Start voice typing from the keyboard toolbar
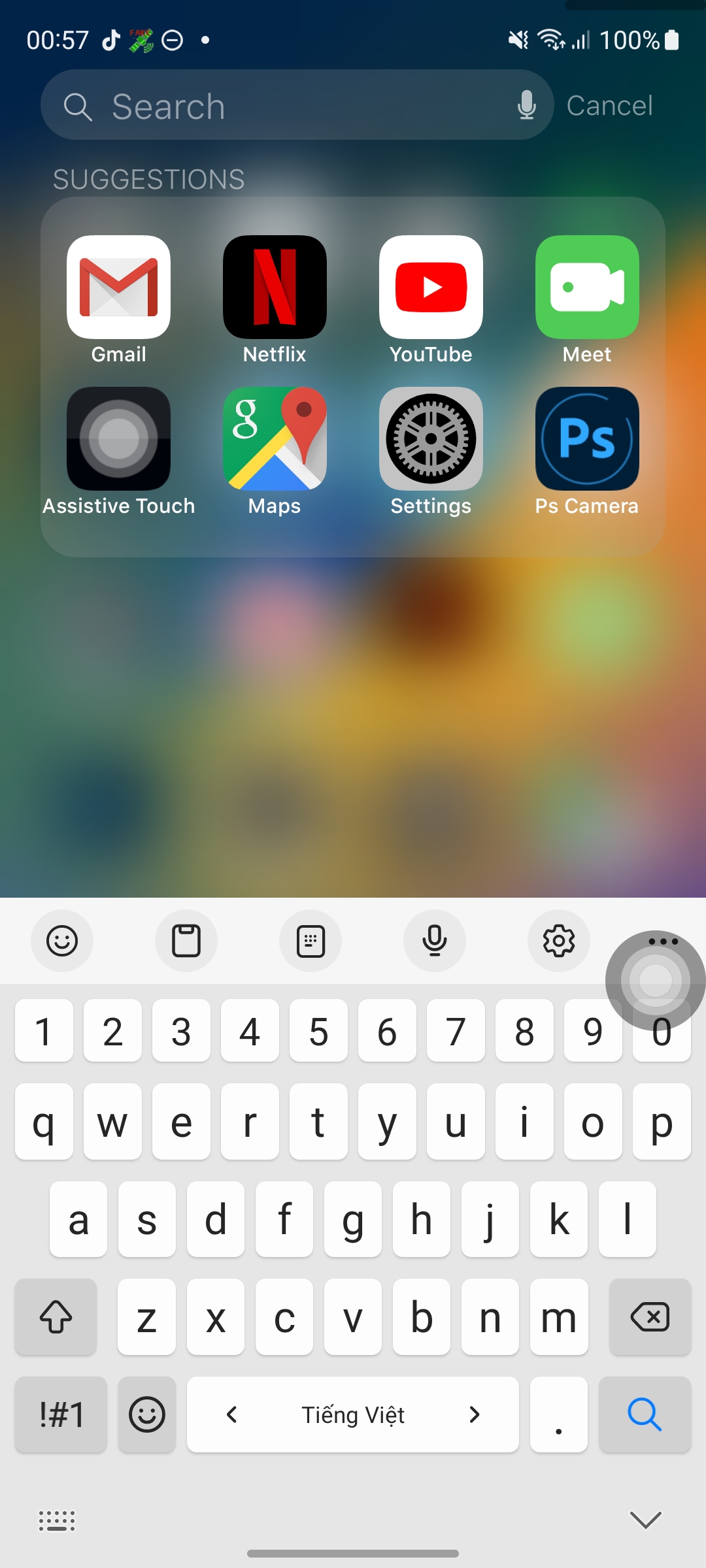Screen dimensions: 706x1568 click(434, 941)
